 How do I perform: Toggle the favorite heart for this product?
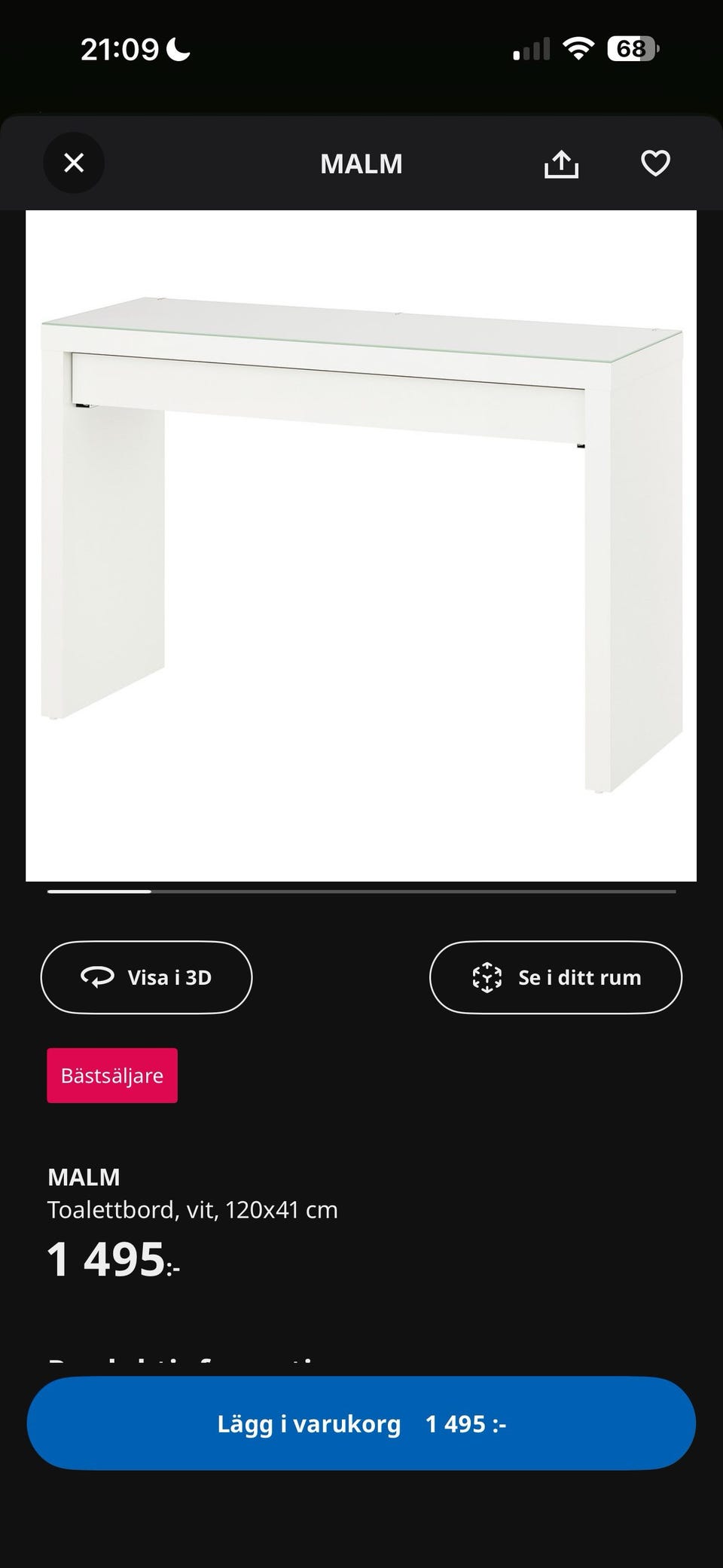pyautogui.click(x=654, y=163)
